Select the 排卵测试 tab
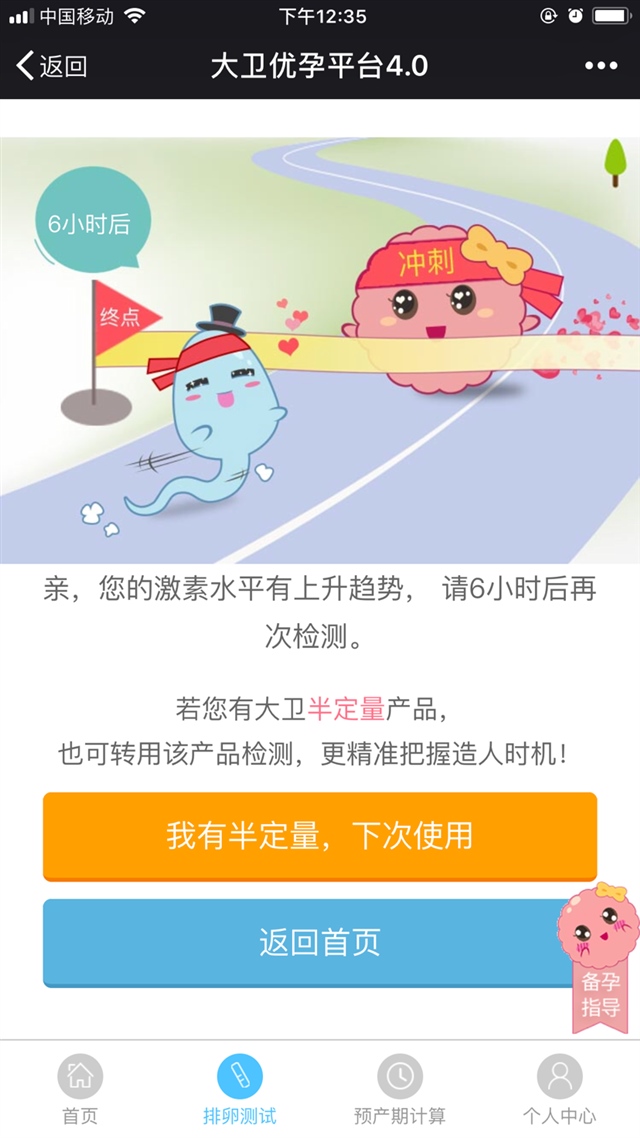This screenshot has height=1138, width=640. (x=239, y=1089)
